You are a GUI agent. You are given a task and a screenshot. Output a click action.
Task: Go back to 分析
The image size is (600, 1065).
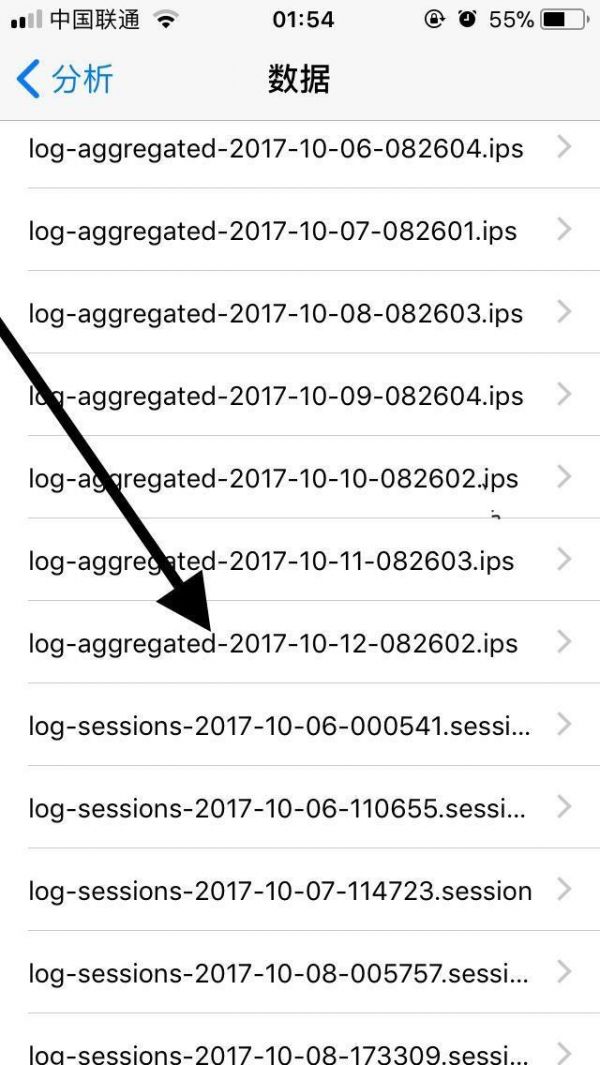(x=65, y=79)
